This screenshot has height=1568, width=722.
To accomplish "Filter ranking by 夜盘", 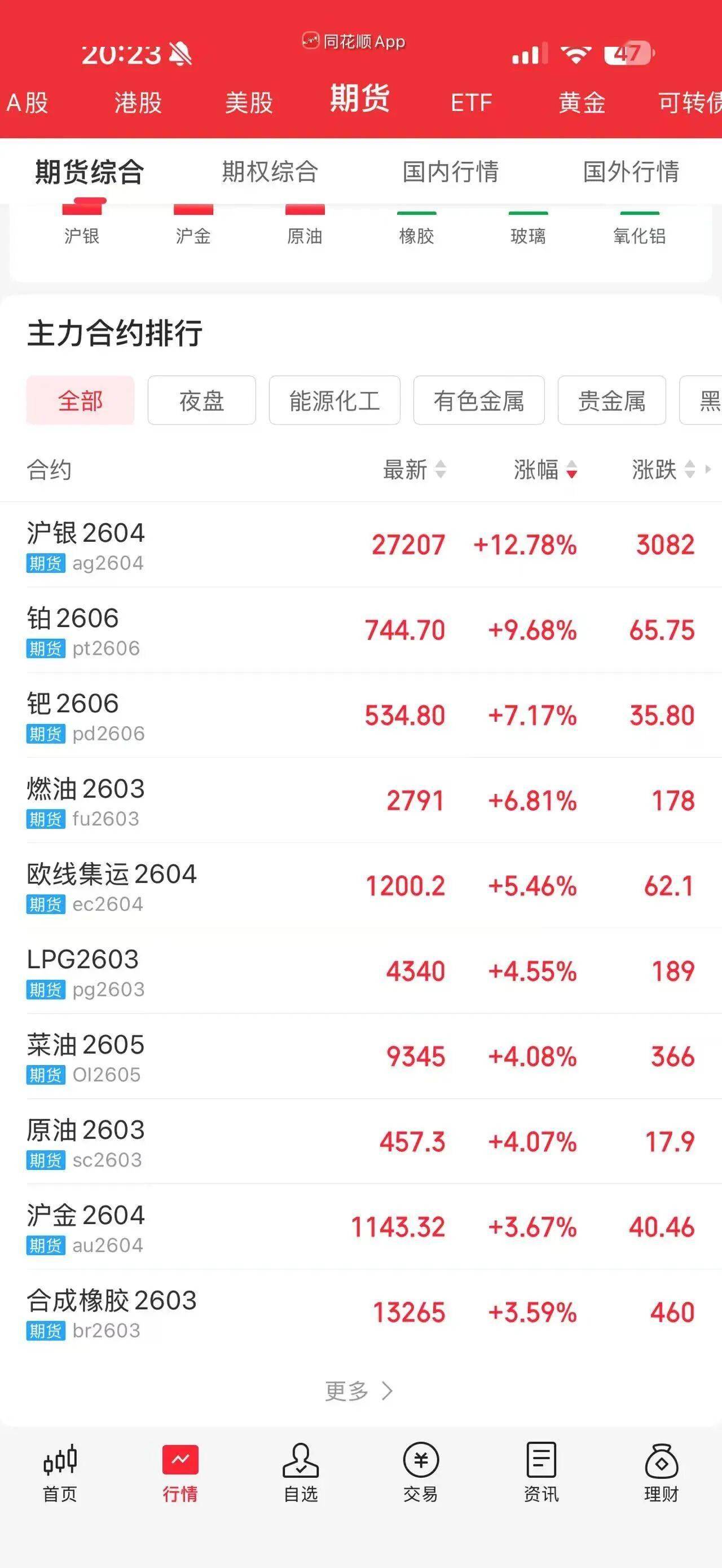I will tap(201, 400).
